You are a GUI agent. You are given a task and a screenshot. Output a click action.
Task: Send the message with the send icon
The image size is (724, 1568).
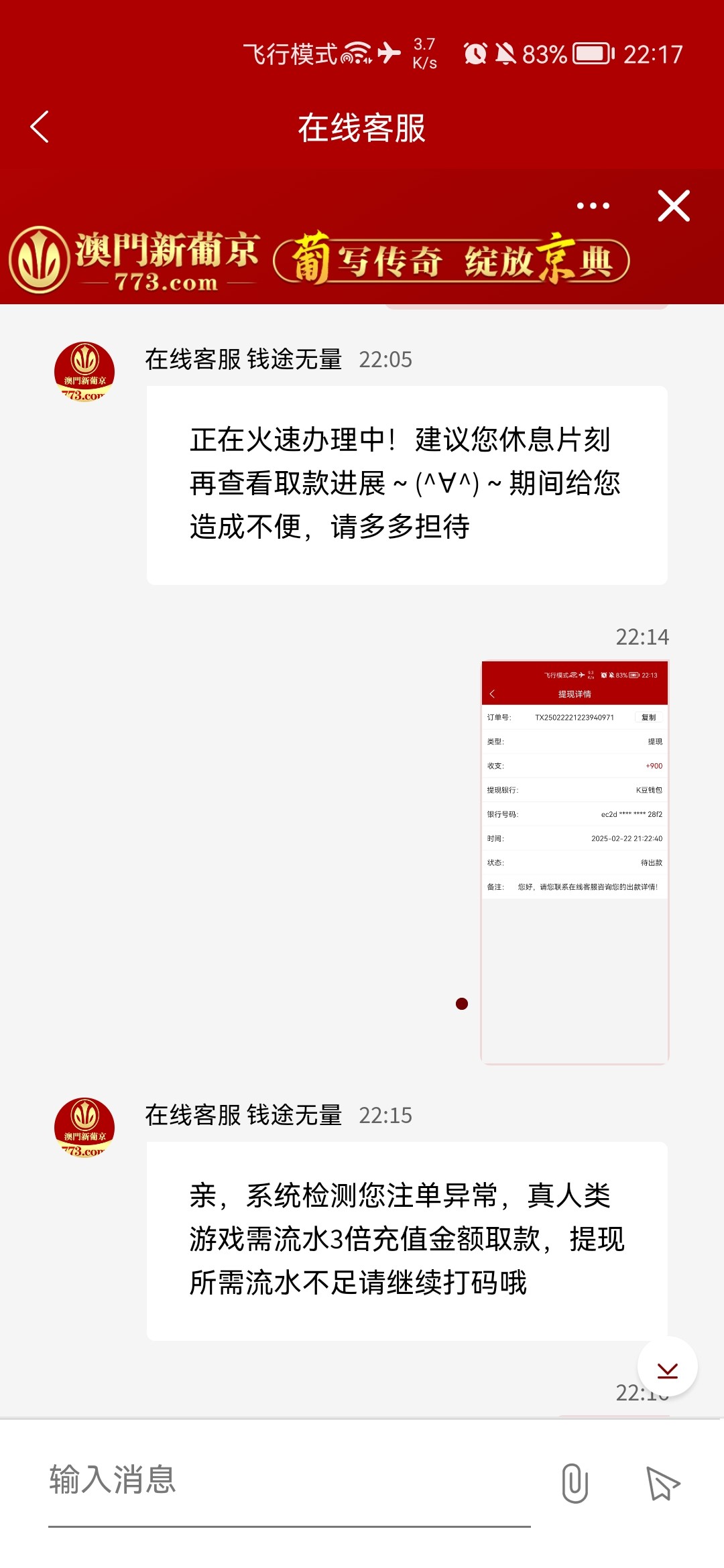coord(662,1483)
